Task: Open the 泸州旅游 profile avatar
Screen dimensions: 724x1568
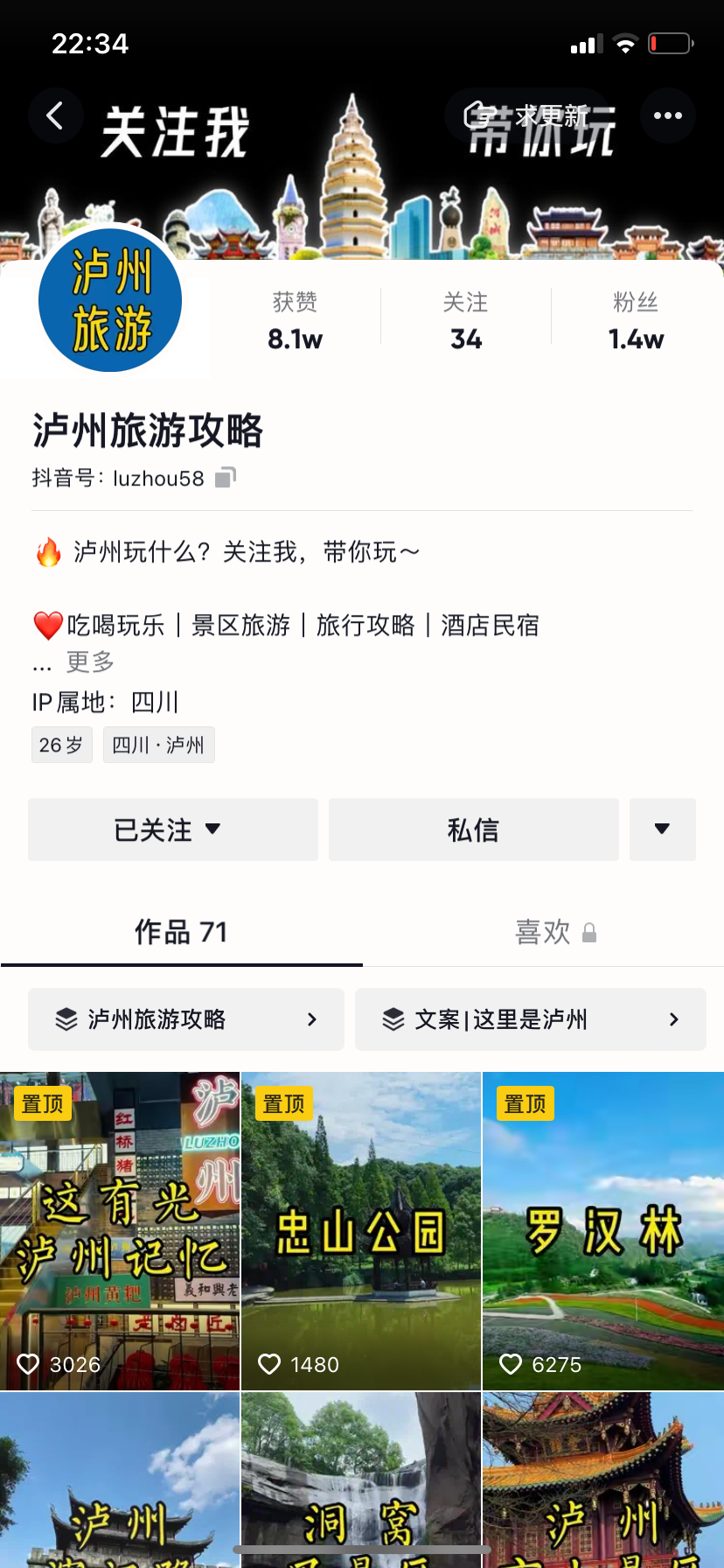Action: [110, 300]
